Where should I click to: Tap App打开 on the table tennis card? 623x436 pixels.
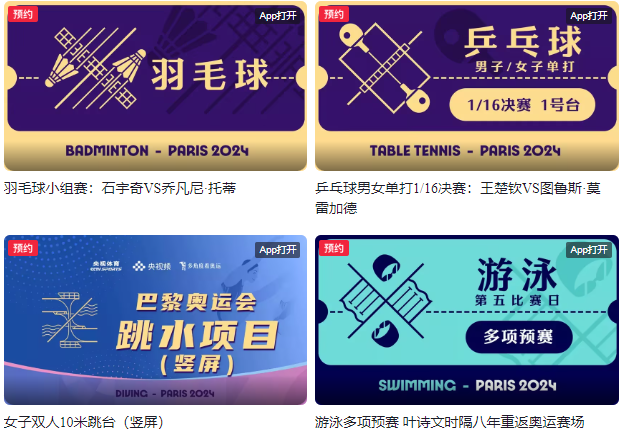click(x=589, y=16)
